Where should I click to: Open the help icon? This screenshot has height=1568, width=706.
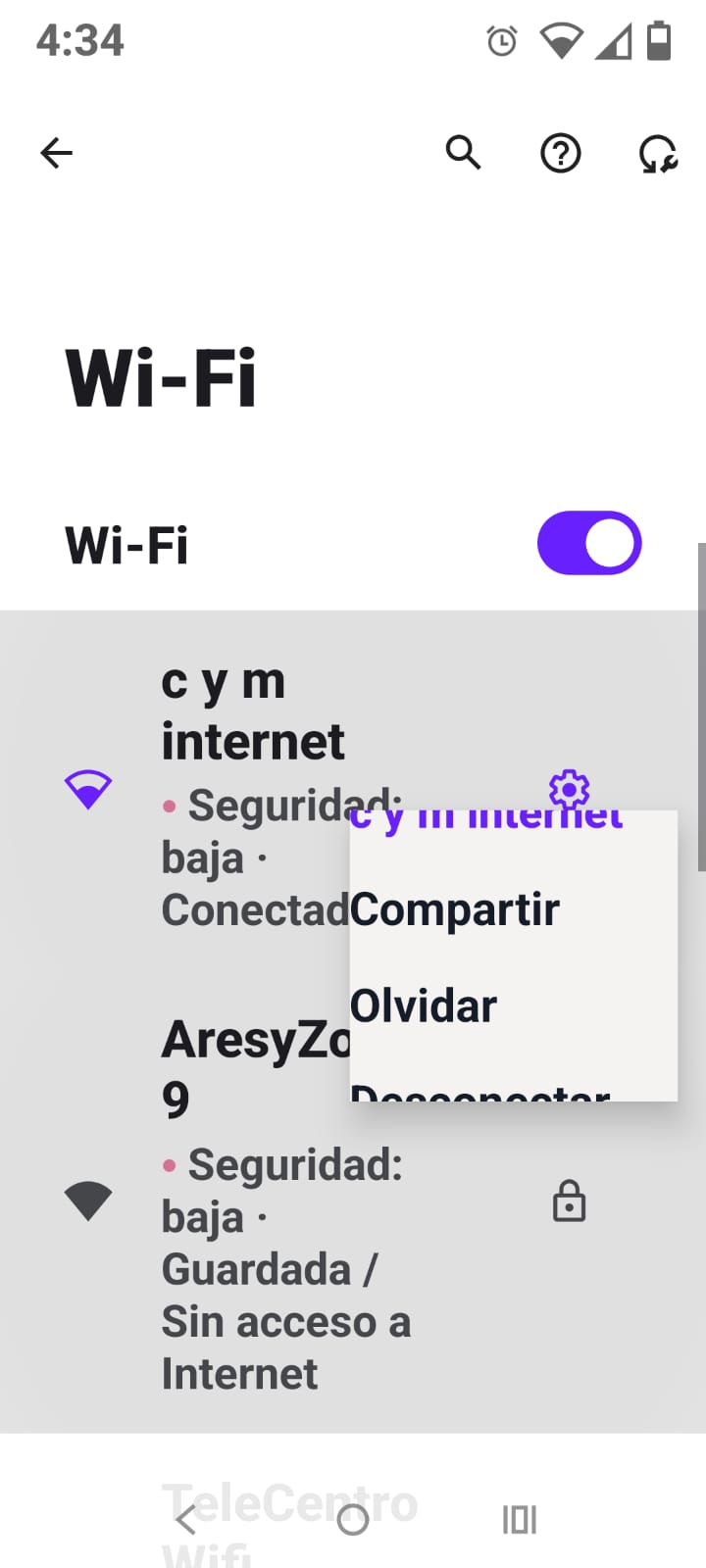(x=561, y=154)
